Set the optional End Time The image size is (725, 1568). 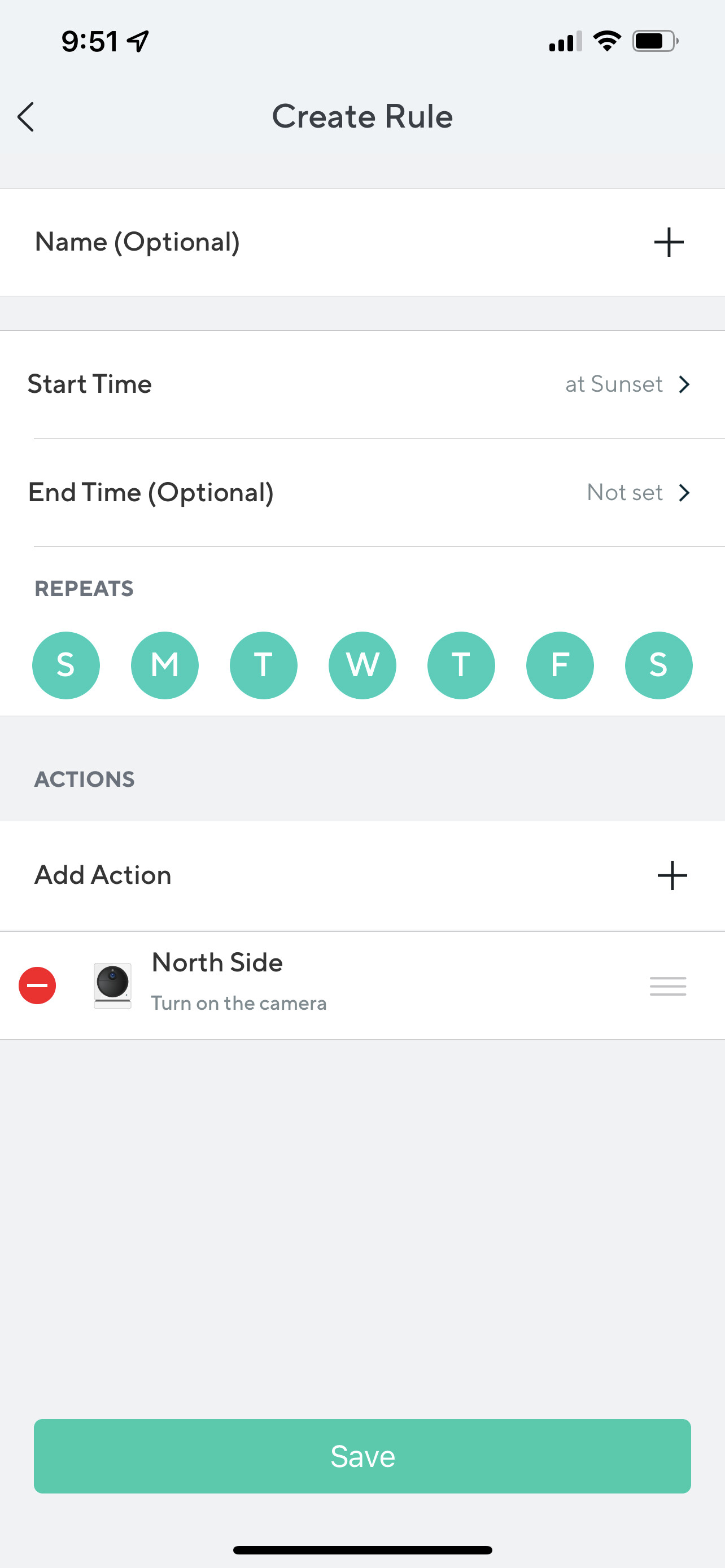pyautogui.click(x=362, y=492)
